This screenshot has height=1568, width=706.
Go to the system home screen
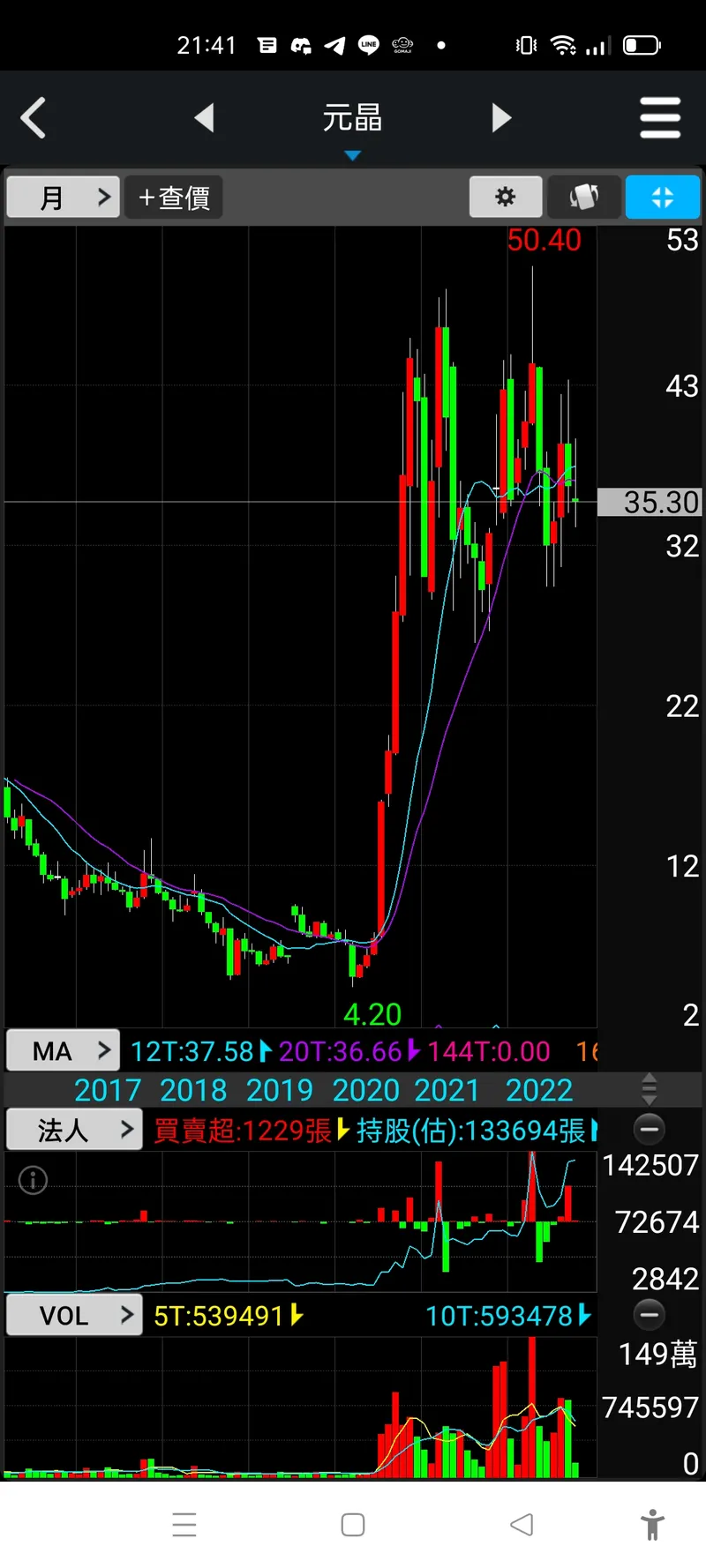[353, 1525]
